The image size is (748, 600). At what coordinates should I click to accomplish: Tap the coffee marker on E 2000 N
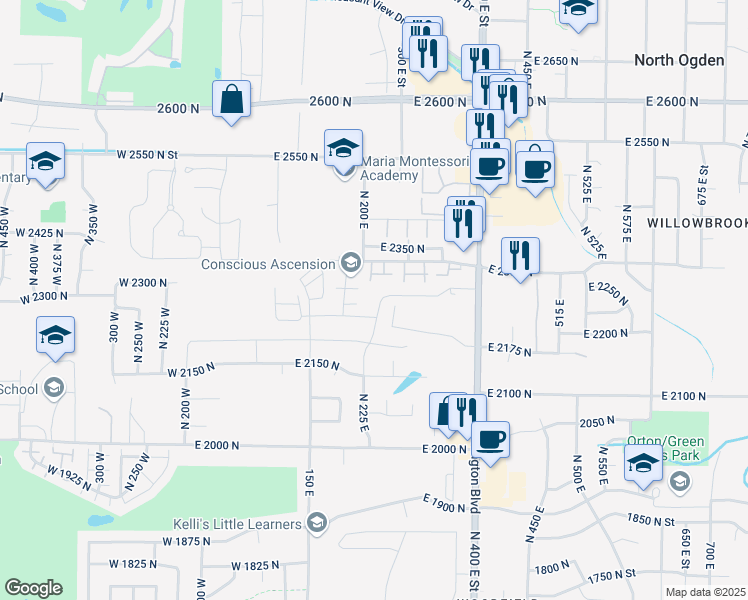point(490,439)
